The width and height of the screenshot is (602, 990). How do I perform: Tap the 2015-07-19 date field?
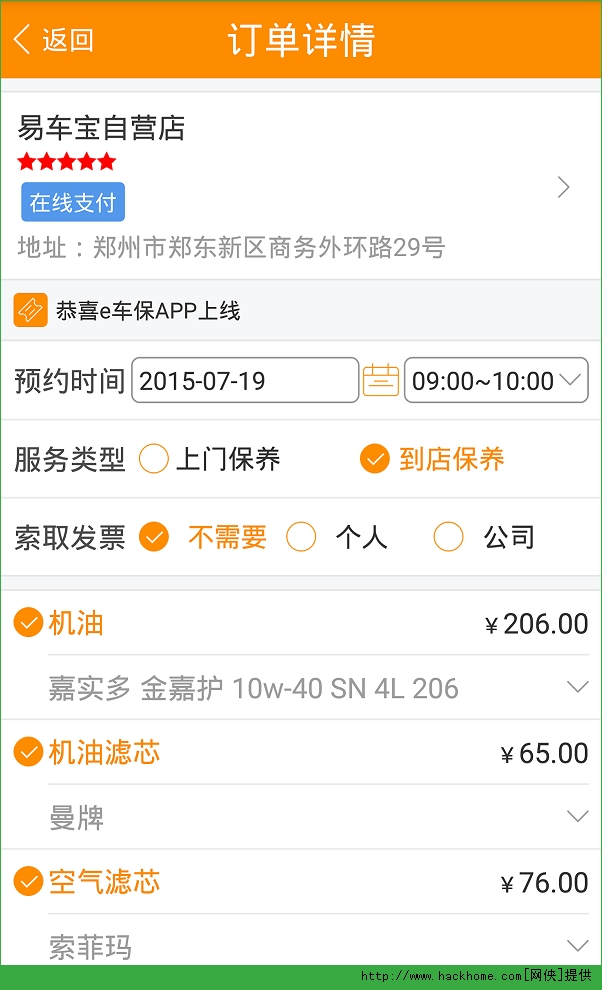click(244, 381)
